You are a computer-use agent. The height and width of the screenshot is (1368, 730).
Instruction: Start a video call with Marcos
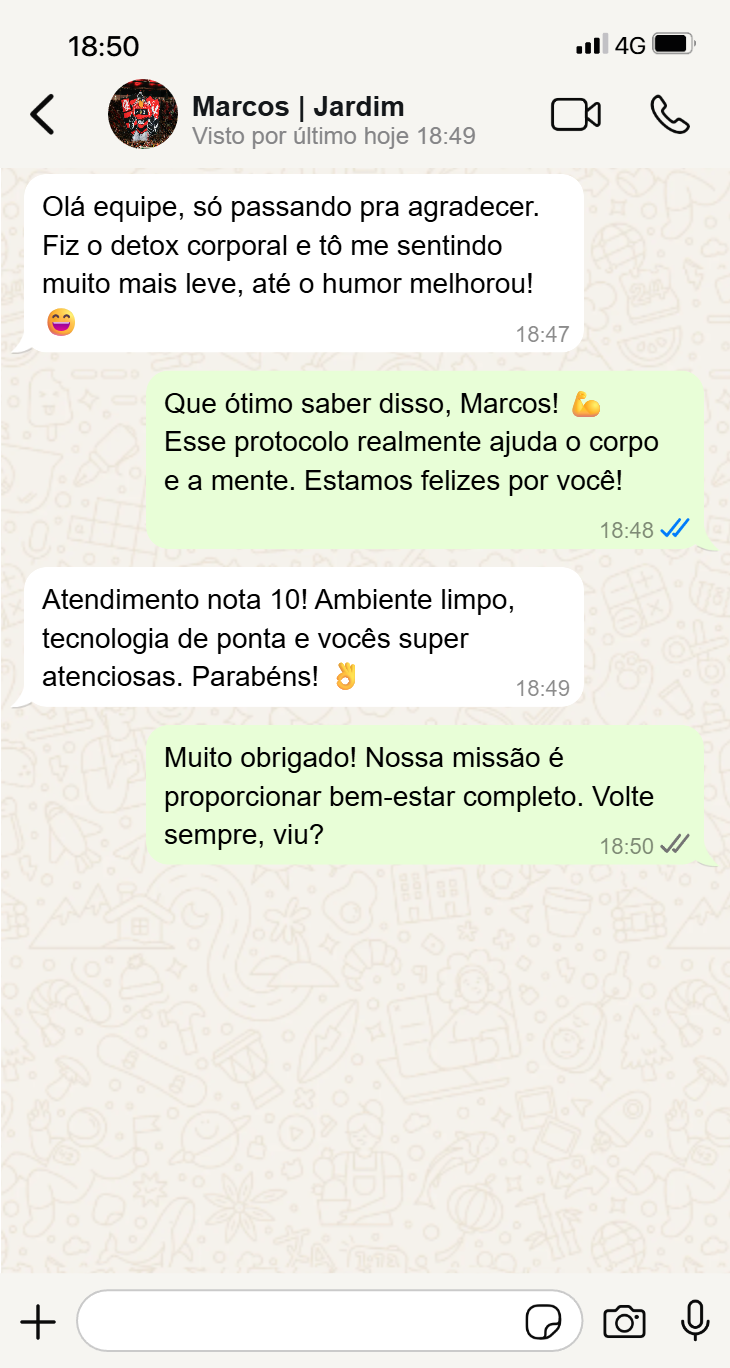click(x=576, y=115)
